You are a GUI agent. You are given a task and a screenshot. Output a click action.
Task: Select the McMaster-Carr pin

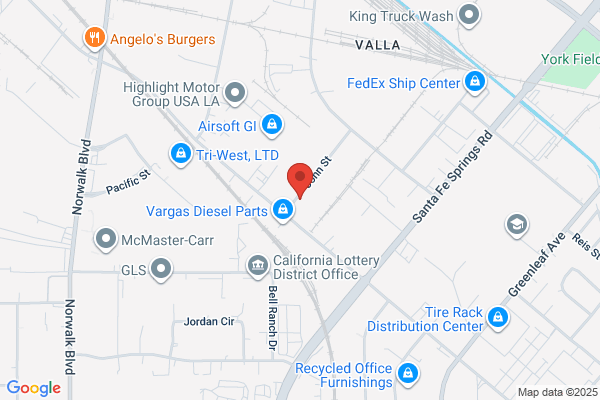pos(106,240)
